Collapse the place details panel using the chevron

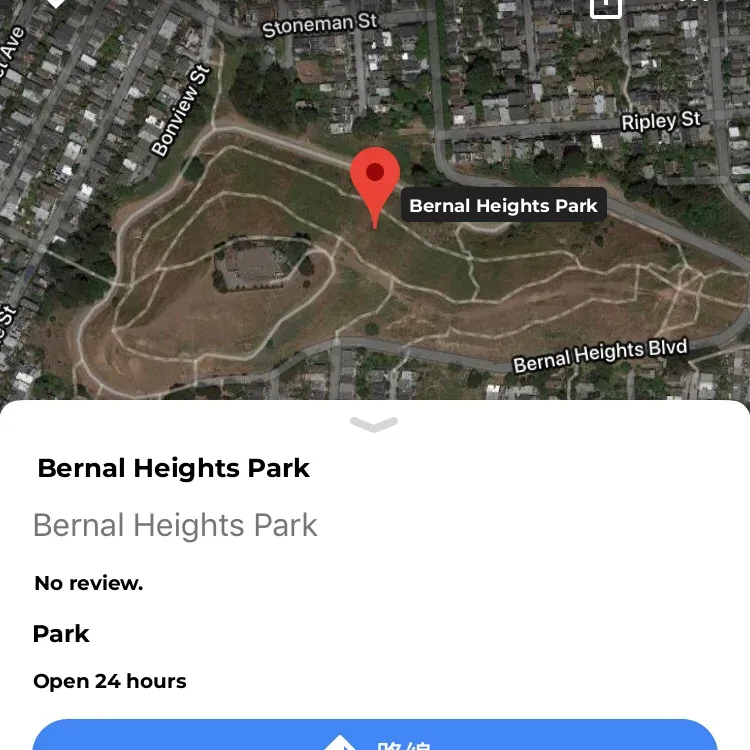[x=374, y=425]
